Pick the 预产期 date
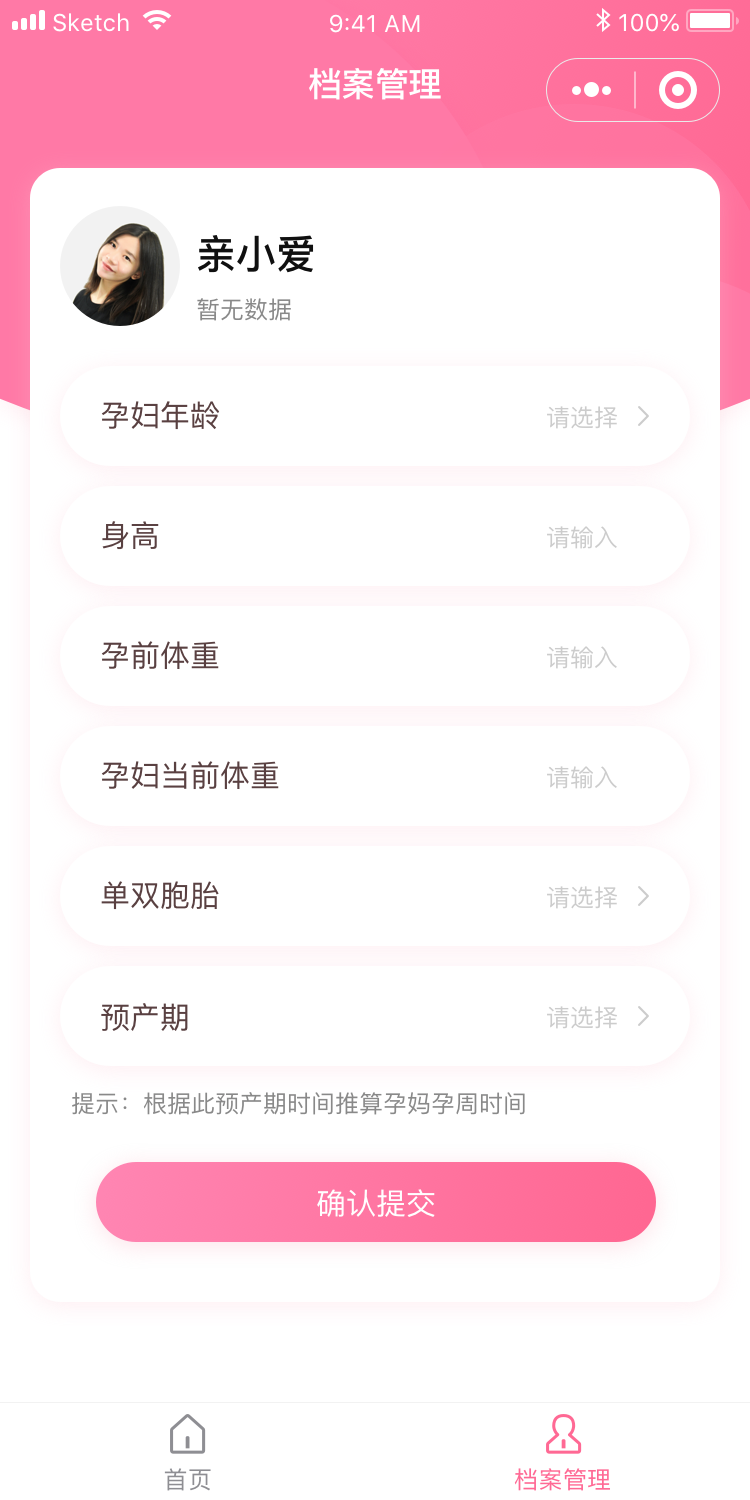 (x=375, y=1016)
